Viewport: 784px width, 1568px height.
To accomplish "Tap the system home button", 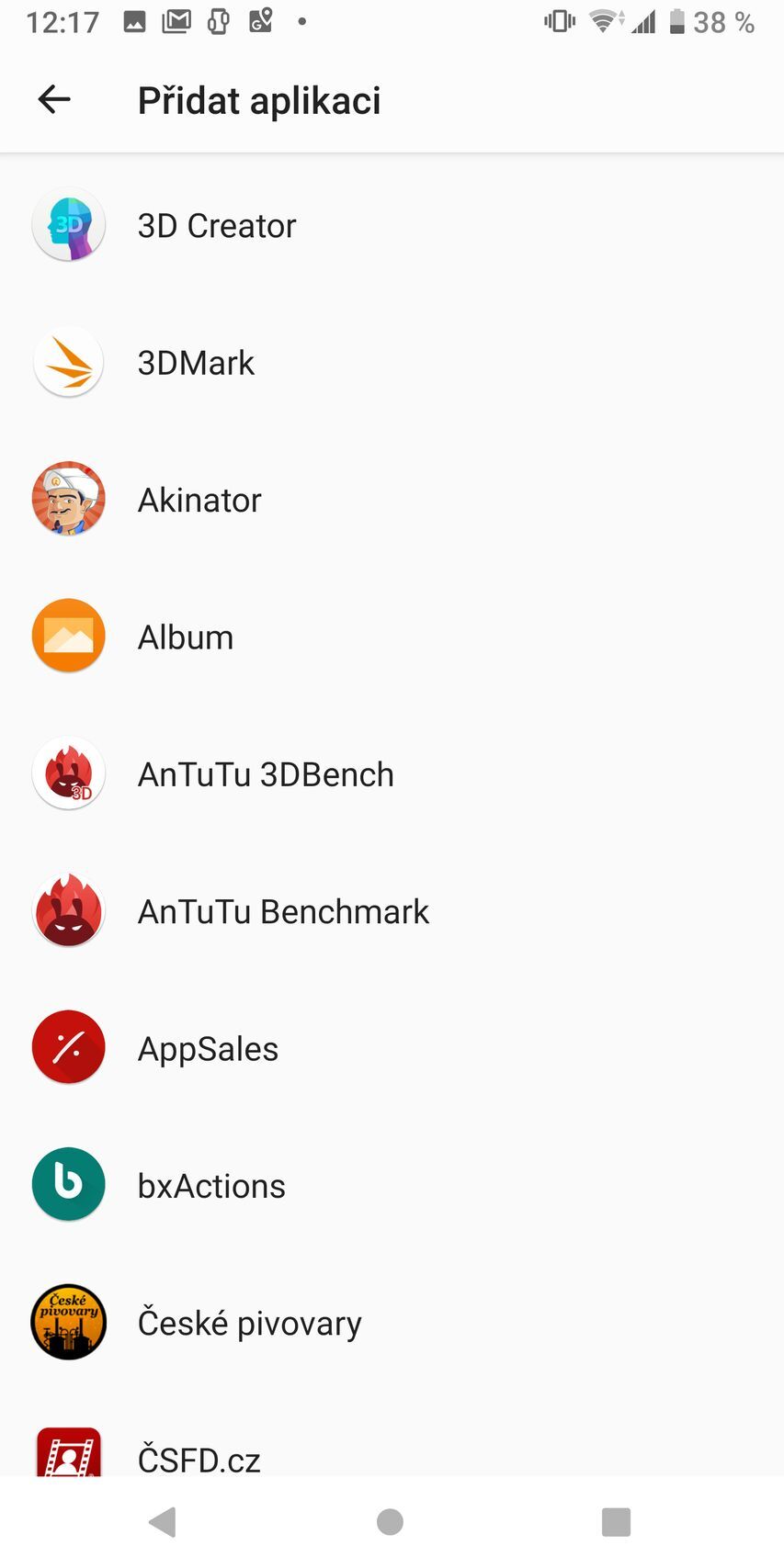I will coord(391,1522).
